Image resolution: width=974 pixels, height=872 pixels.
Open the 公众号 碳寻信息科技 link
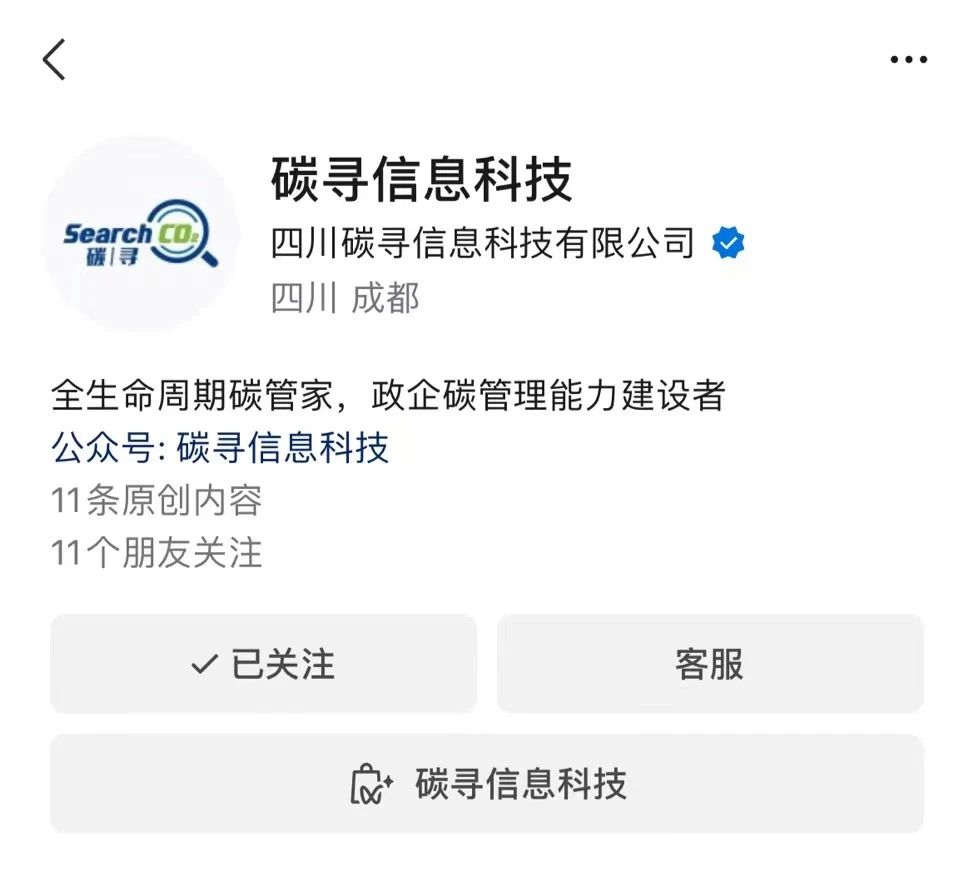click(220, 447)
